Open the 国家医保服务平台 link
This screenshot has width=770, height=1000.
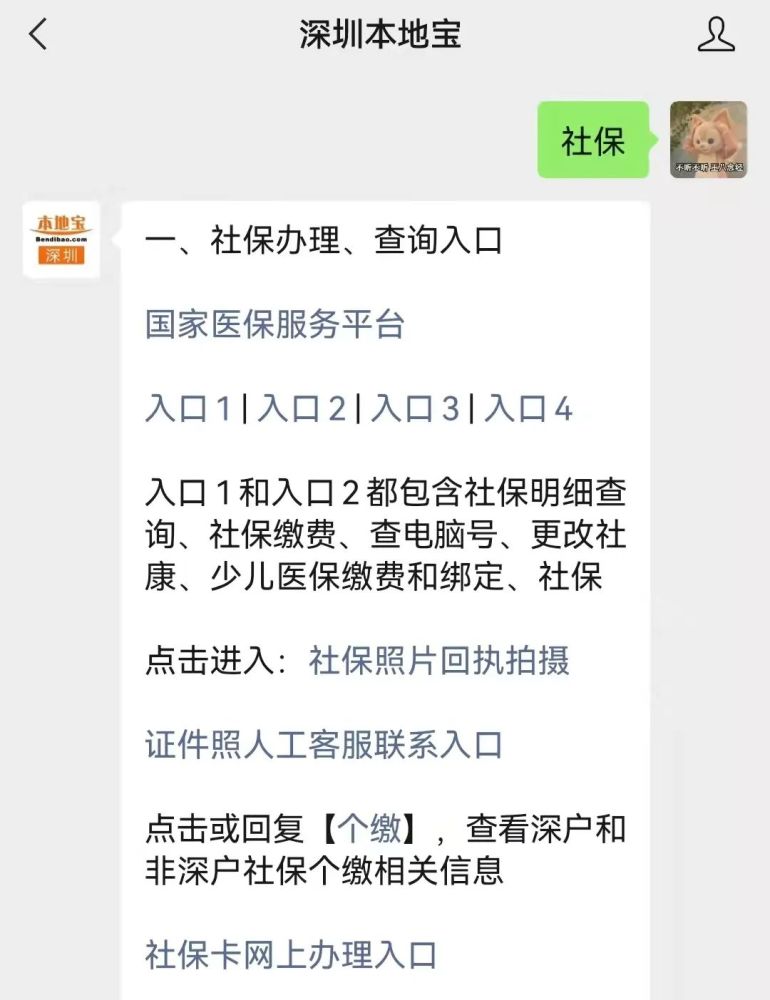click(274, 325)
